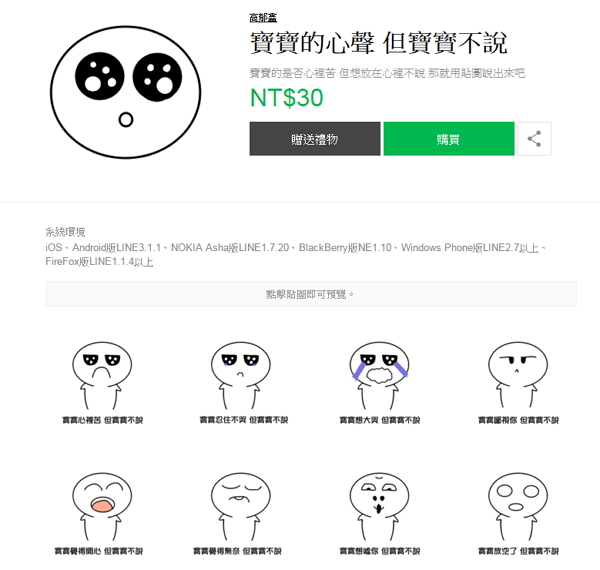Open the underlined author name link

click(264, 18)
